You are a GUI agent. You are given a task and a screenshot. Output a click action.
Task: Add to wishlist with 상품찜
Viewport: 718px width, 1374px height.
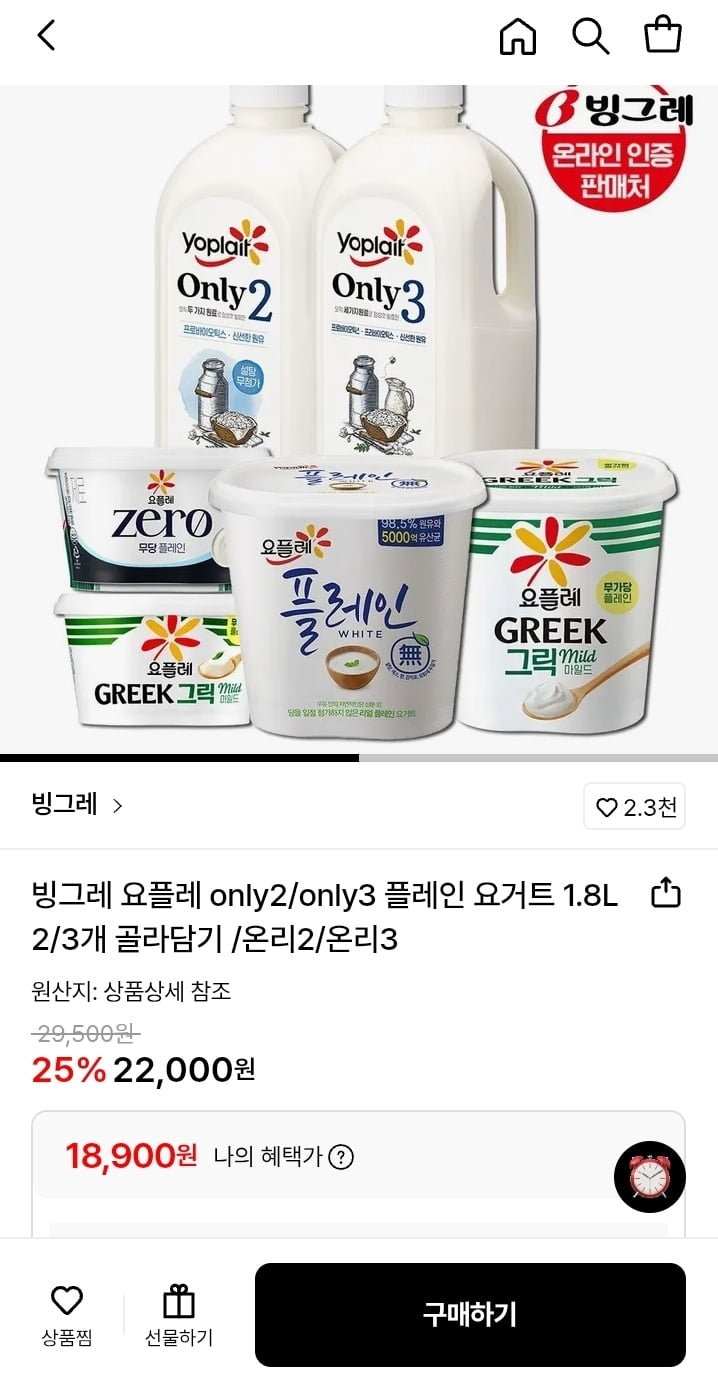pyautogui.click(x=66, y=1315)
